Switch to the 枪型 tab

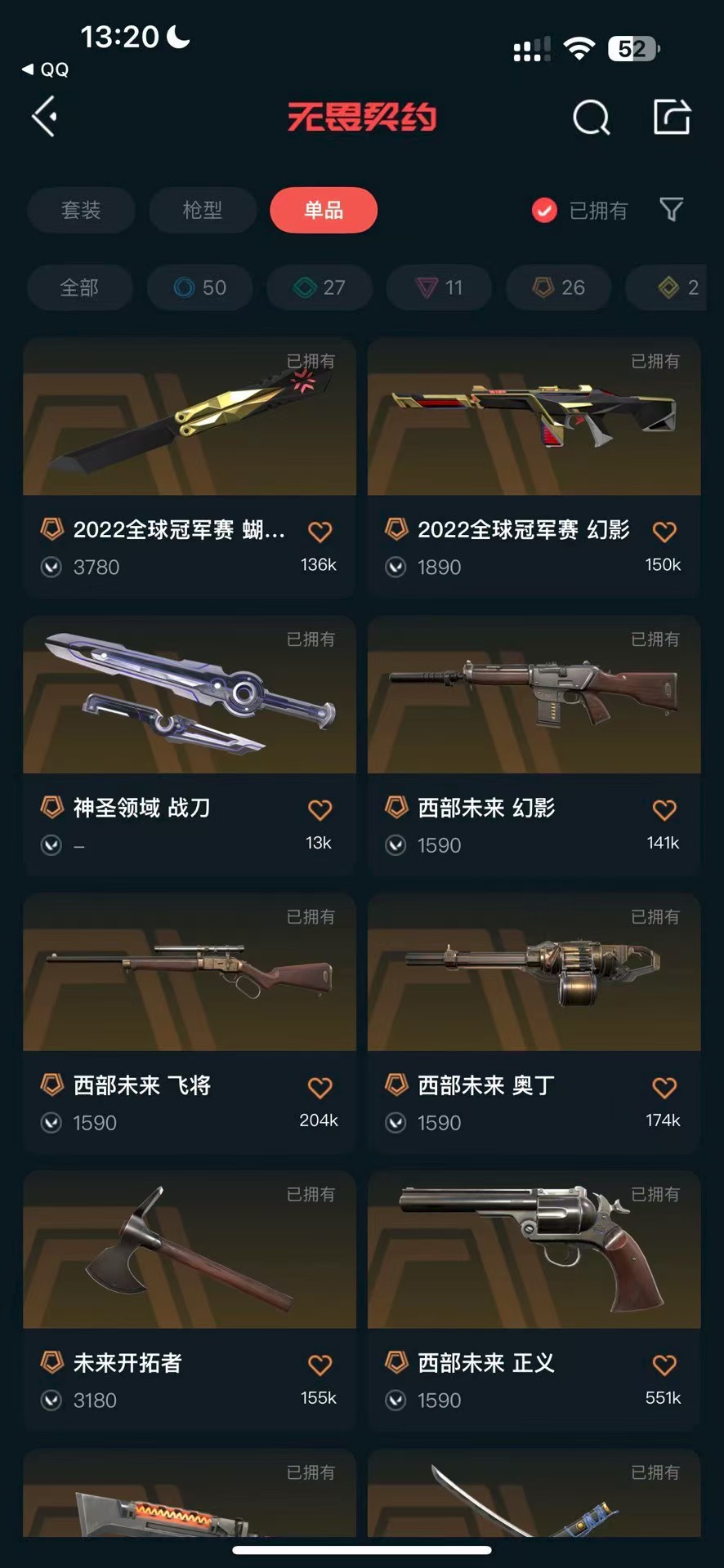[x=202, y=210]
